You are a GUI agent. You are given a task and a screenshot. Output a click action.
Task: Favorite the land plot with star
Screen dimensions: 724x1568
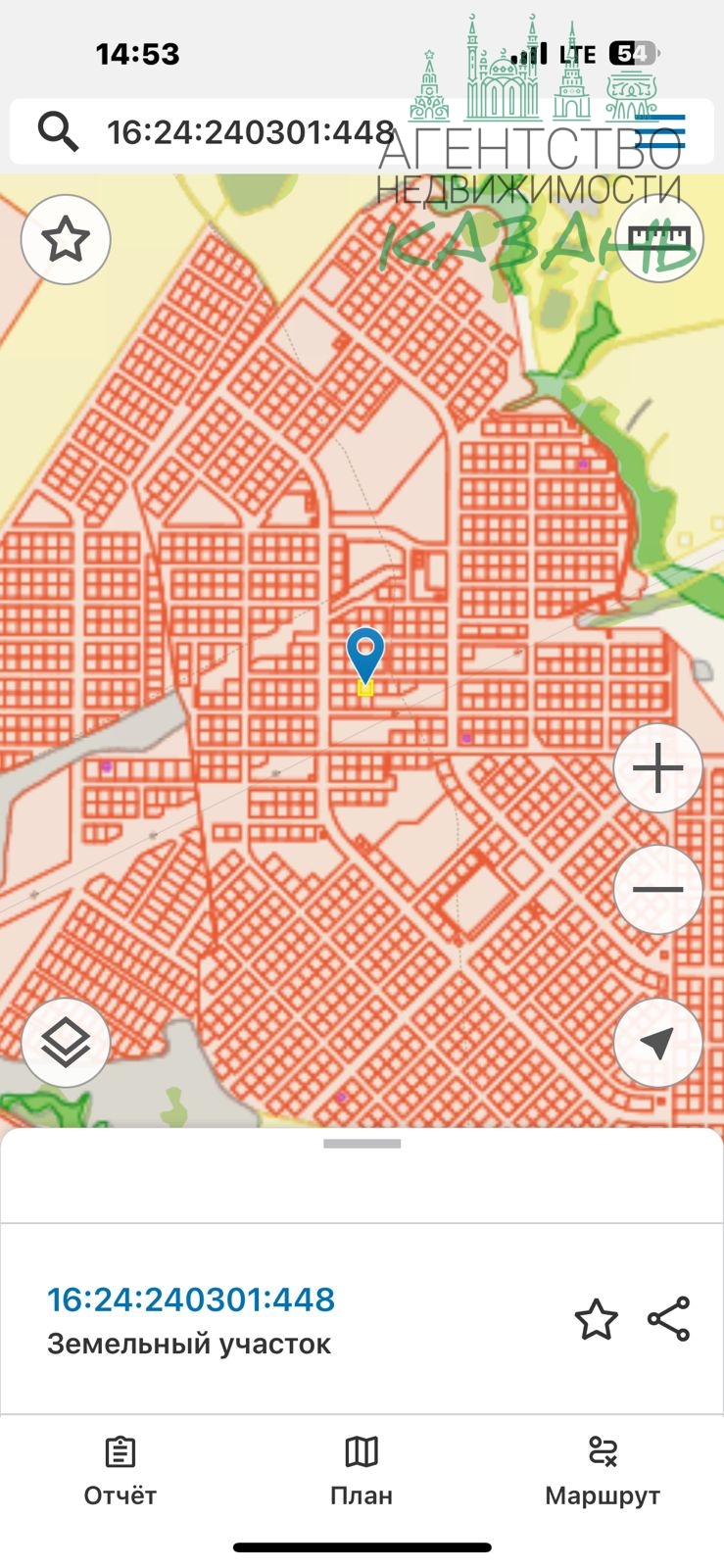[x=596, y=1319]
